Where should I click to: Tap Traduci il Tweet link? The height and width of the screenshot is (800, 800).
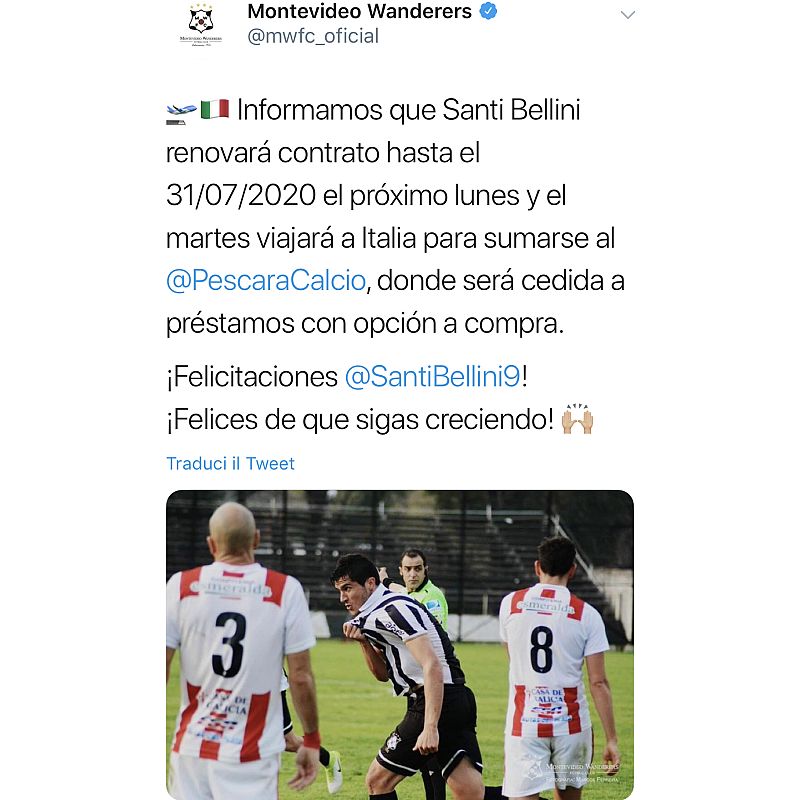tap(230, 464)
